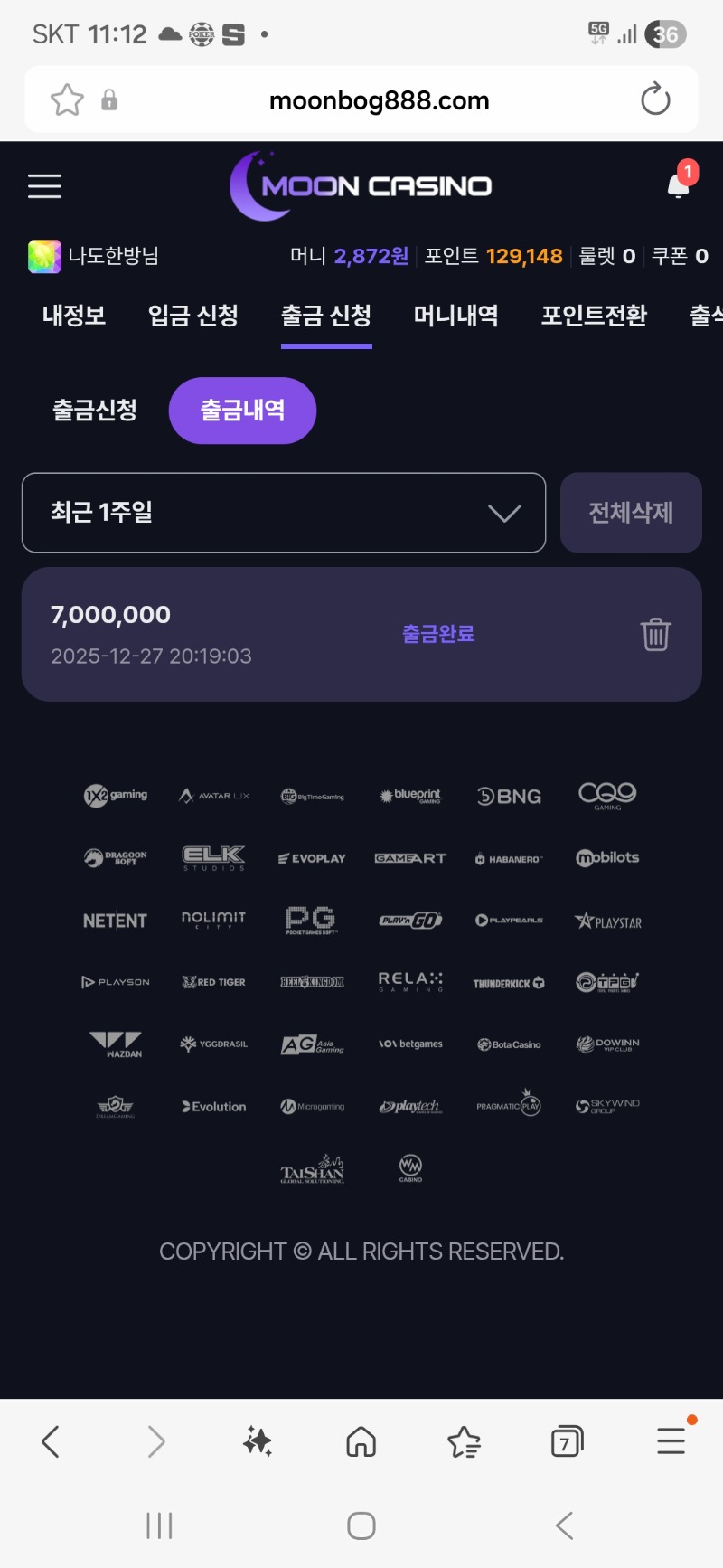This screenshot has width=723, height=1568.
Task: Open the 포인트전환 tab
Action: coord(594,316)
